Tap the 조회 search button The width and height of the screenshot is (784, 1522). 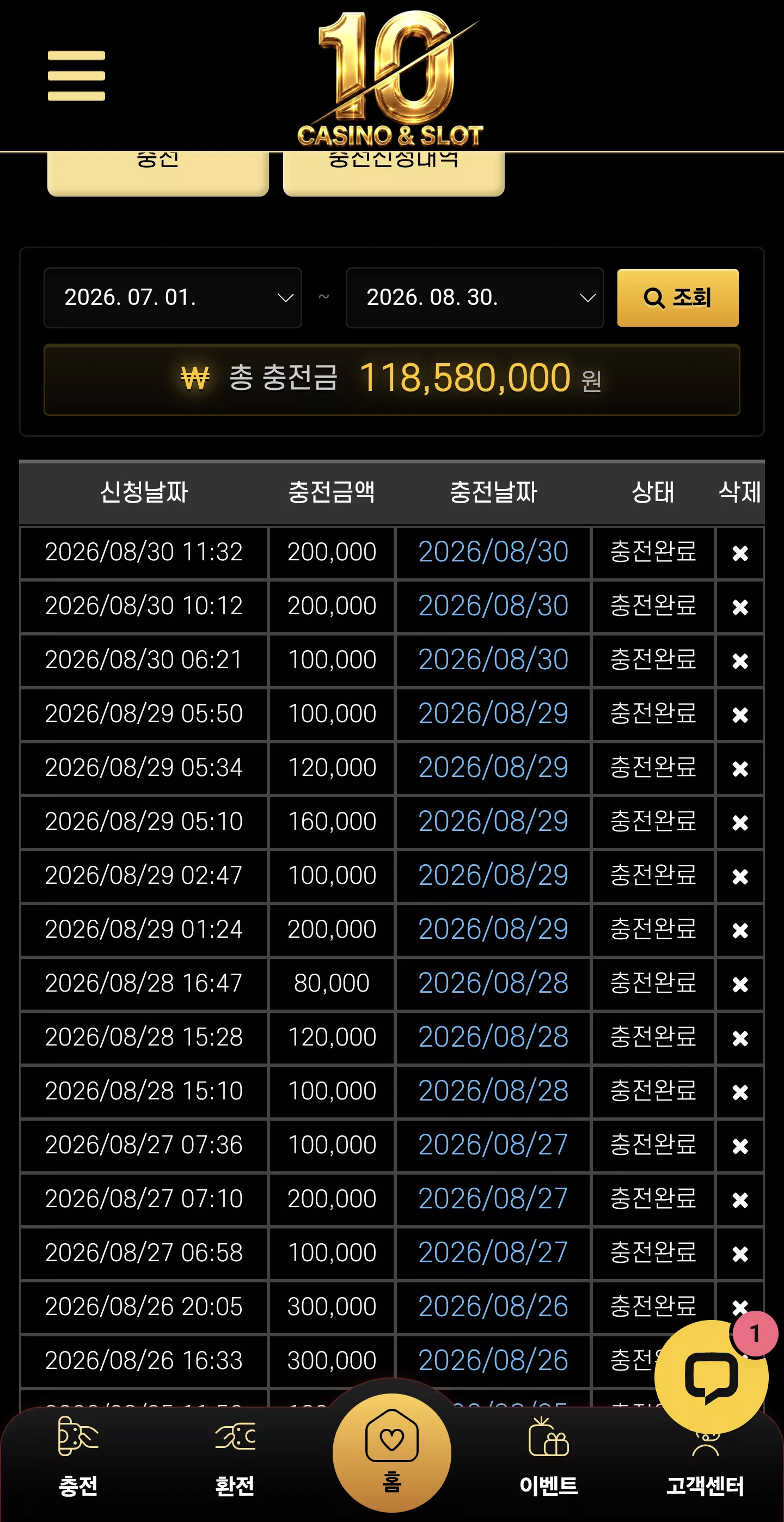tap(678, 298)
